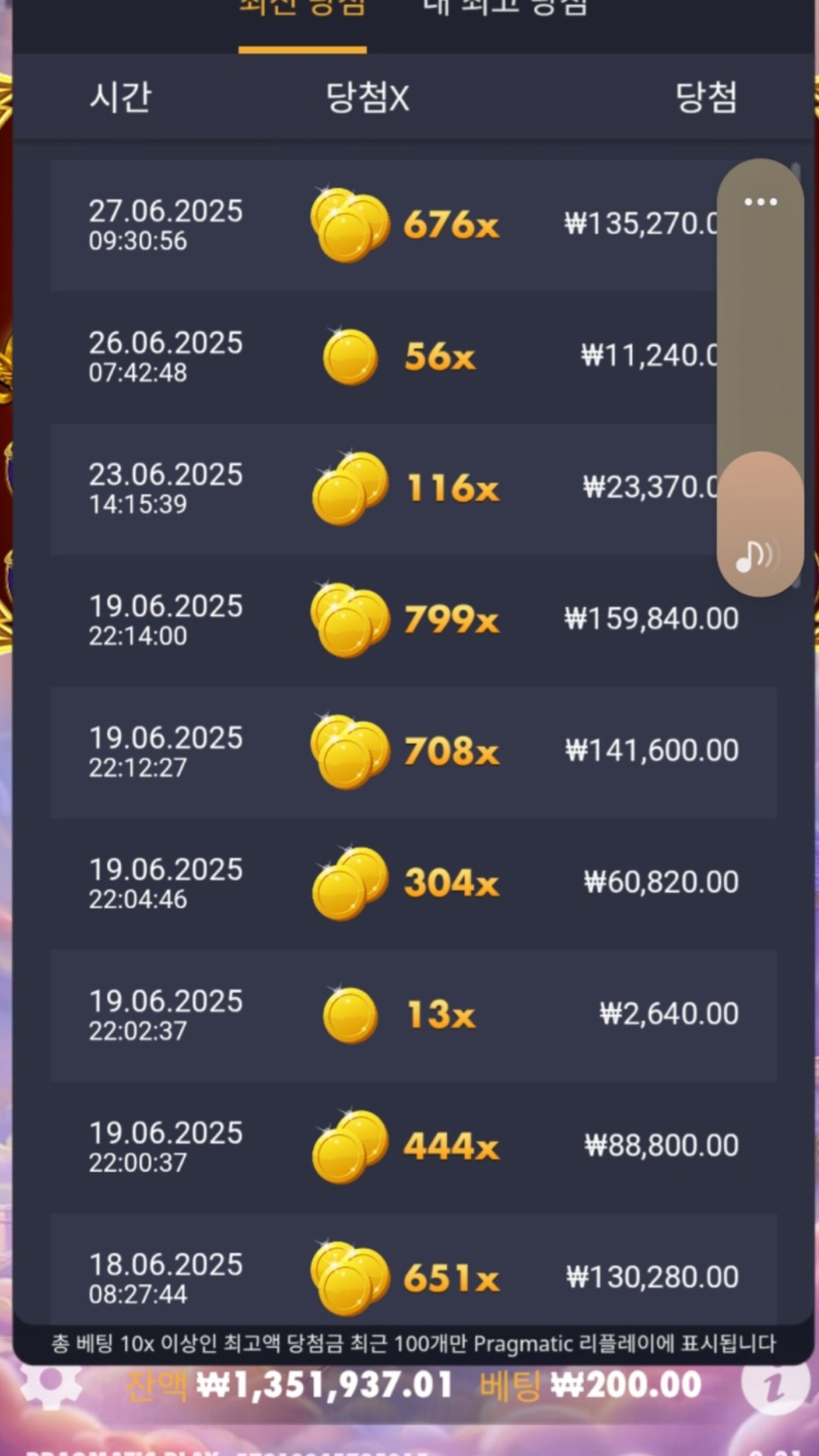Image resolution: width=819 pixels, height=1456 pixels.
Task: Open the three-dot menu on the floating volume panel
Action: [760, 201]
